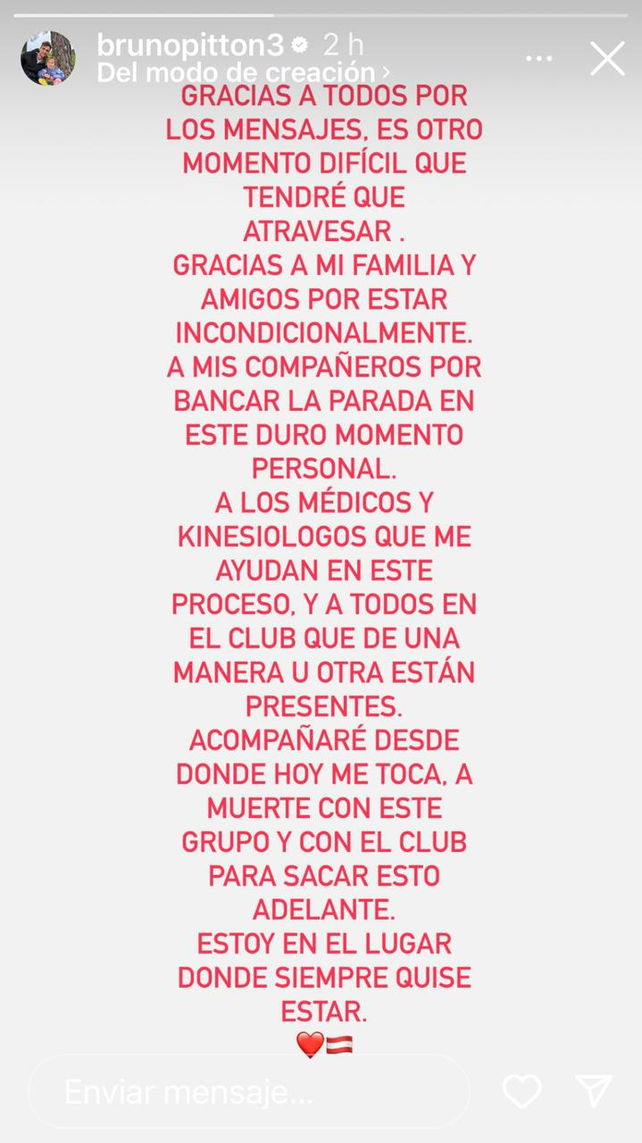Tap the 'Enviar mensaje' reply field
Screen dimensions: 642x1143
pos(249,1091)
